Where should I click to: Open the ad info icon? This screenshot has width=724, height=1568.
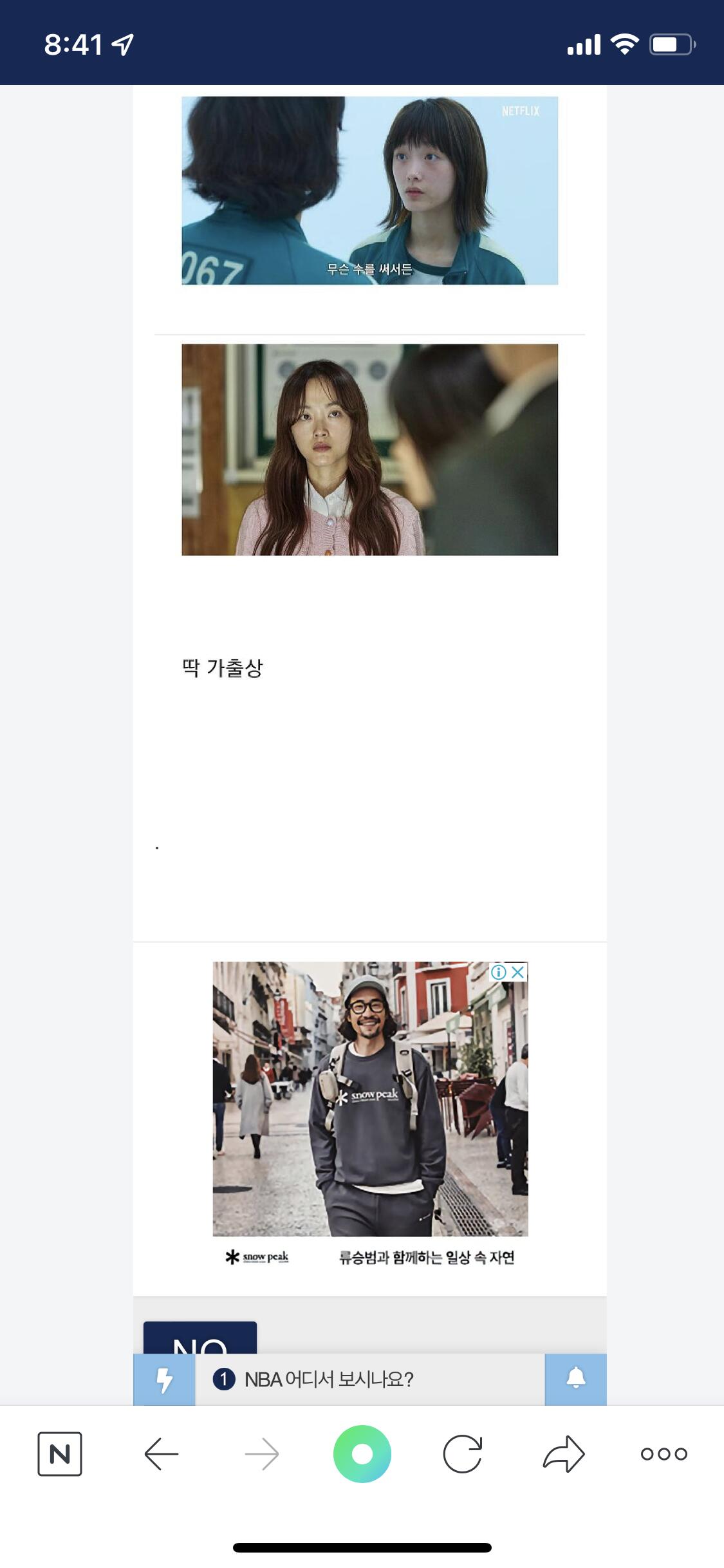pyautogui.click(x=498, y=972)
